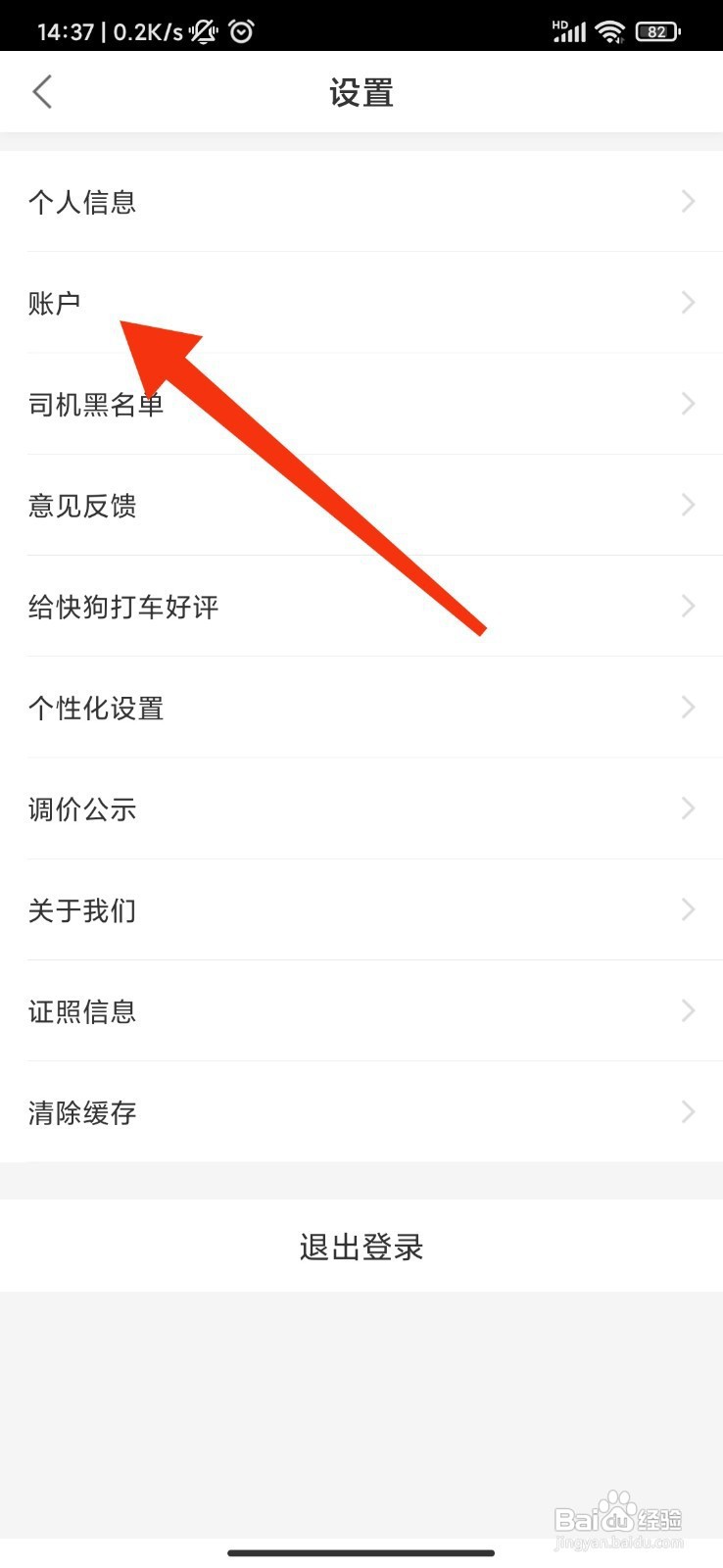
Task: Tap the alarm clock status bar icon
Action: click(243, 30)
